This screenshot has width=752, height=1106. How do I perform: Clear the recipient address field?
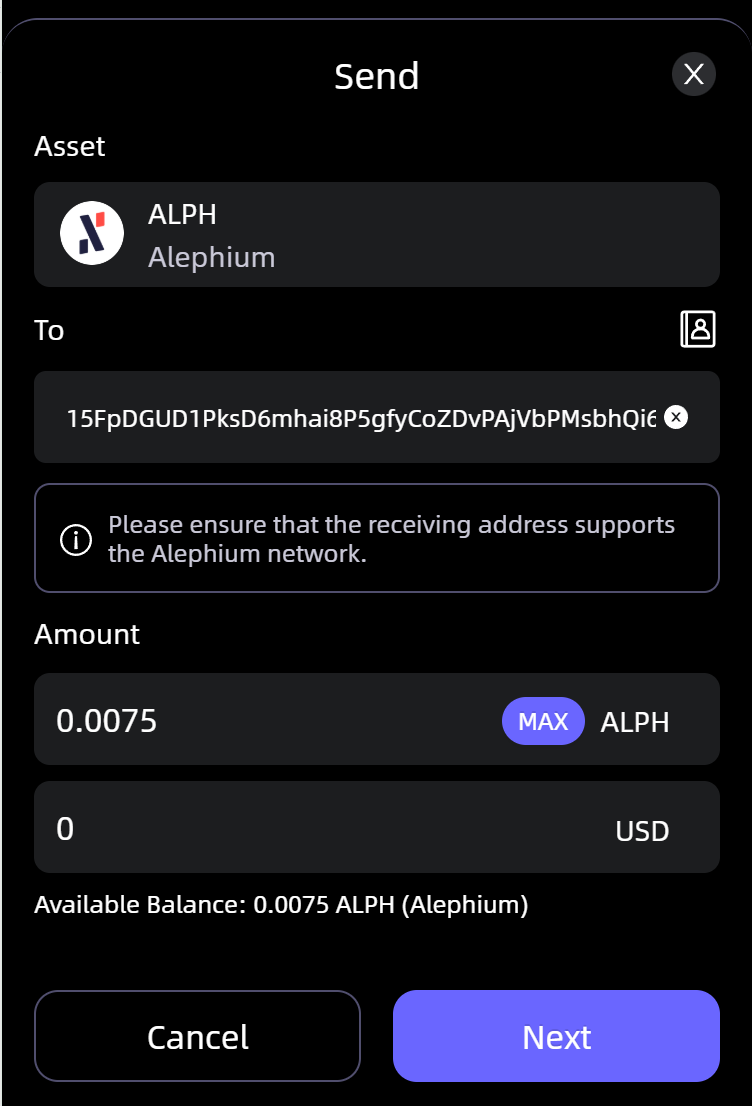676,417
